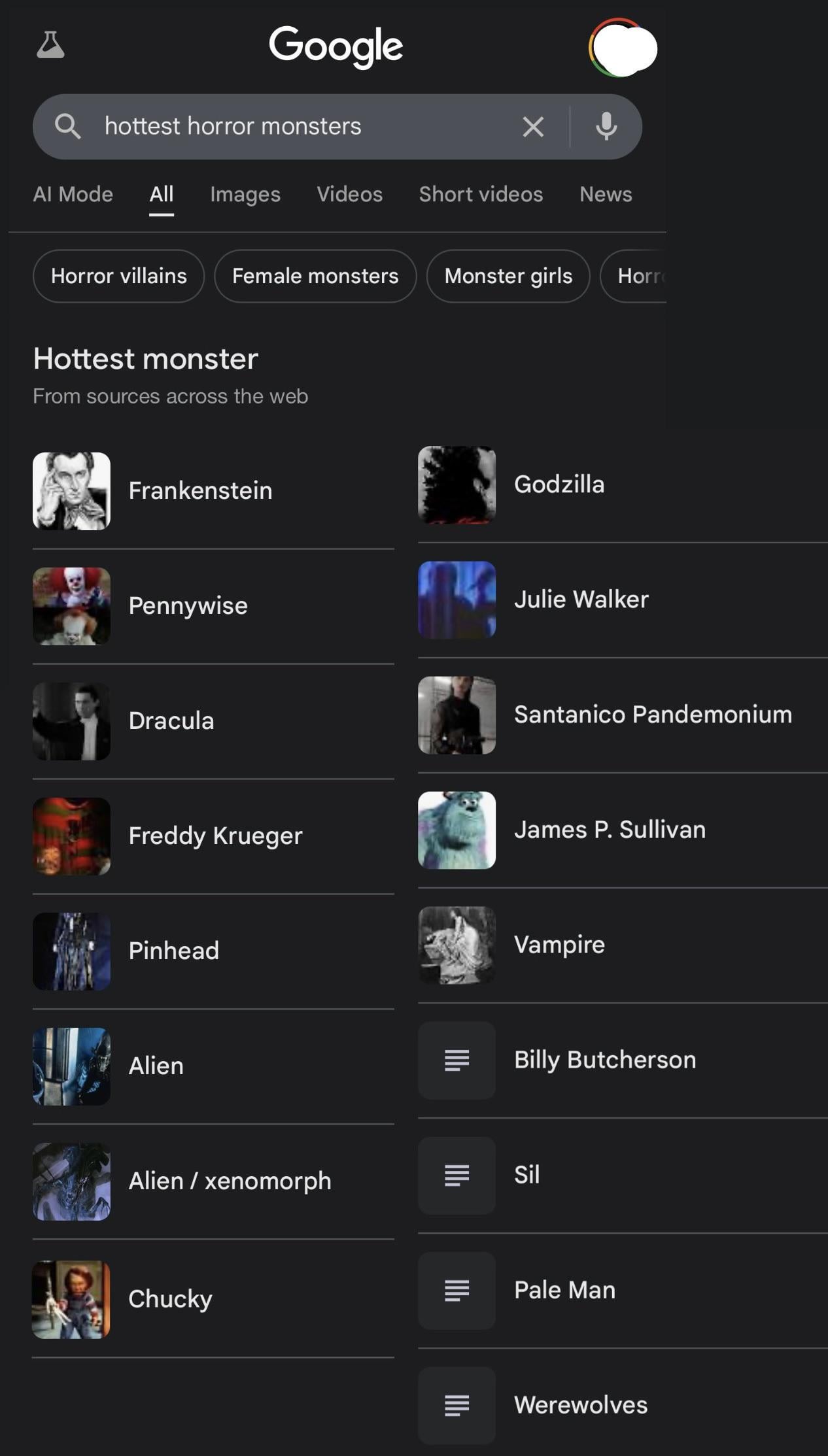Screen dimensions: 828x1456
Task: Start voice search with the microphone
Action: point(606,127)
